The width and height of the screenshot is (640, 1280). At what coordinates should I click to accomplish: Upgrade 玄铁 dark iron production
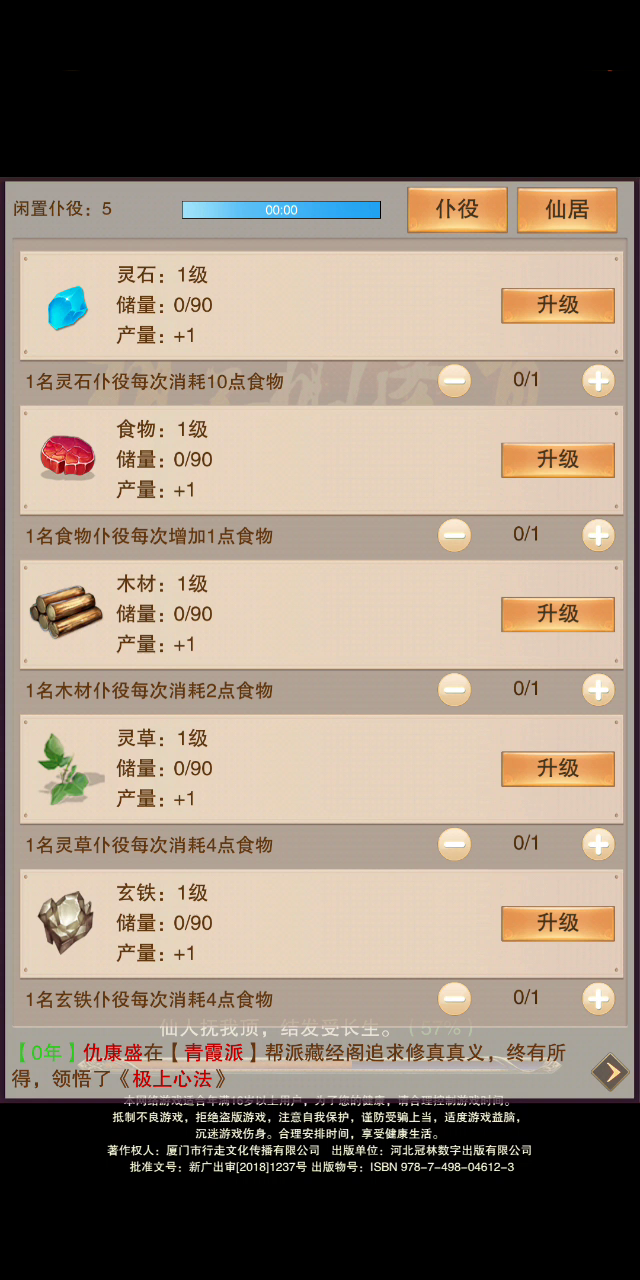558,922
